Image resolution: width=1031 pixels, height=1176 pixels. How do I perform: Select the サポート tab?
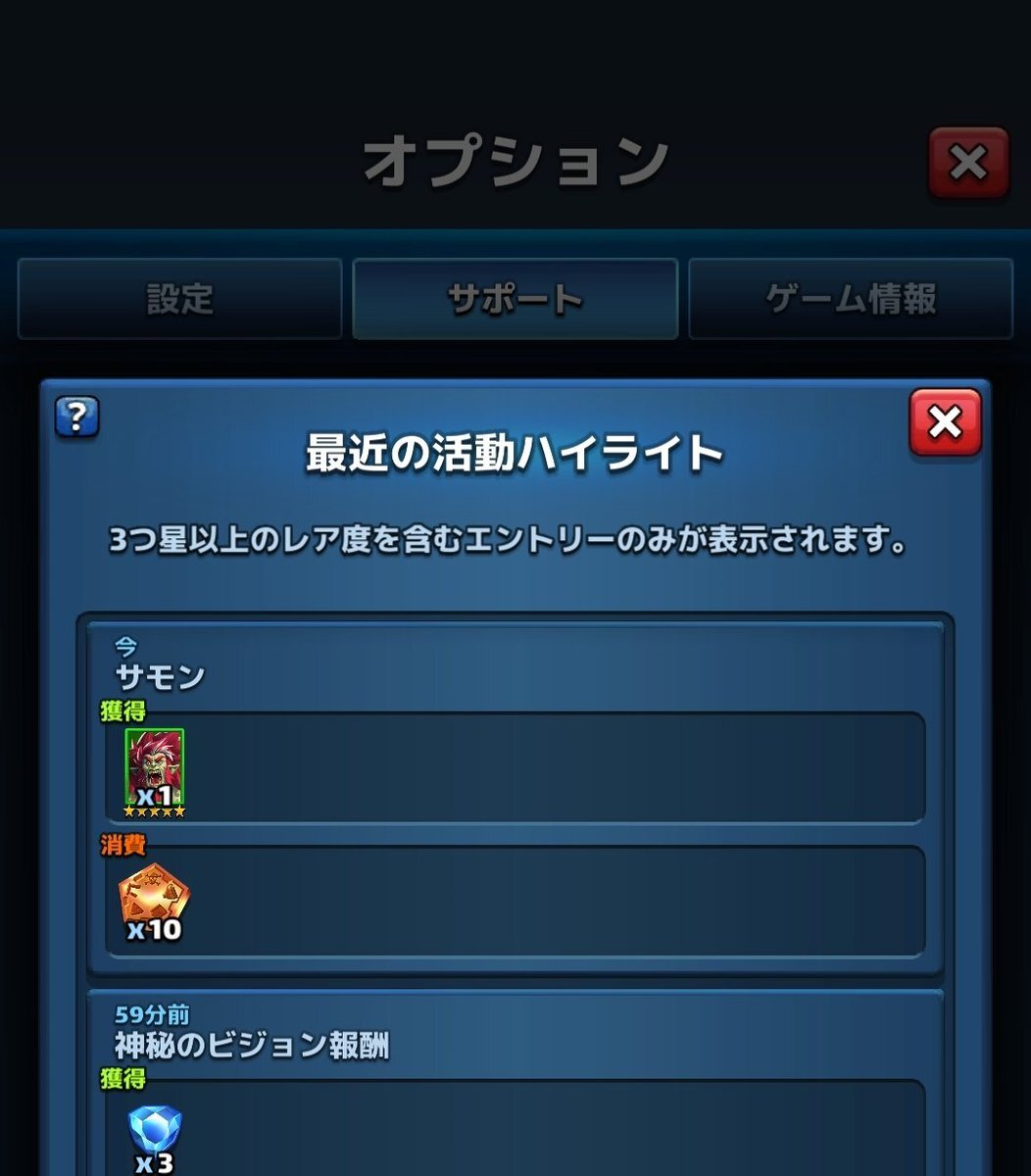tap(515, 299)
